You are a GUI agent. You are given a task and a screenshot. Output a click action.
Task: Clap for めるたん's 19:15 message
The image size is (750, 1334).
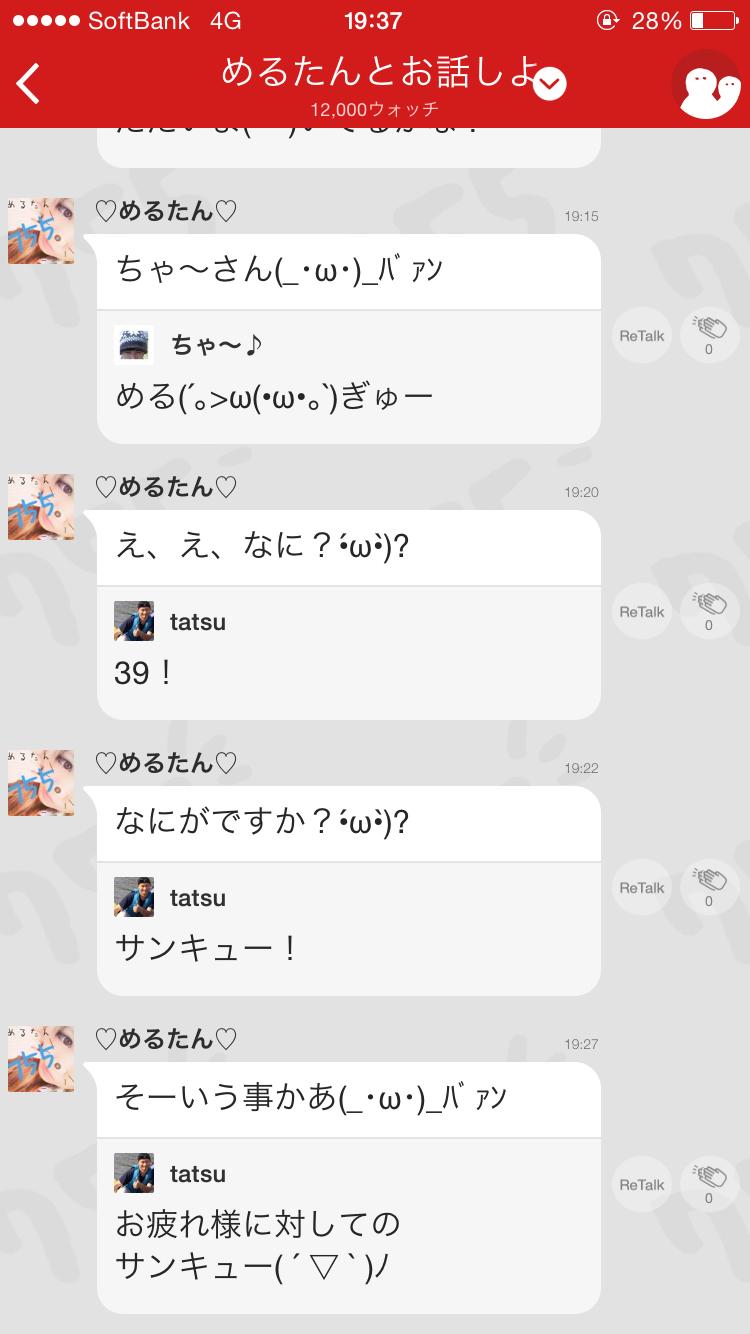708,335
